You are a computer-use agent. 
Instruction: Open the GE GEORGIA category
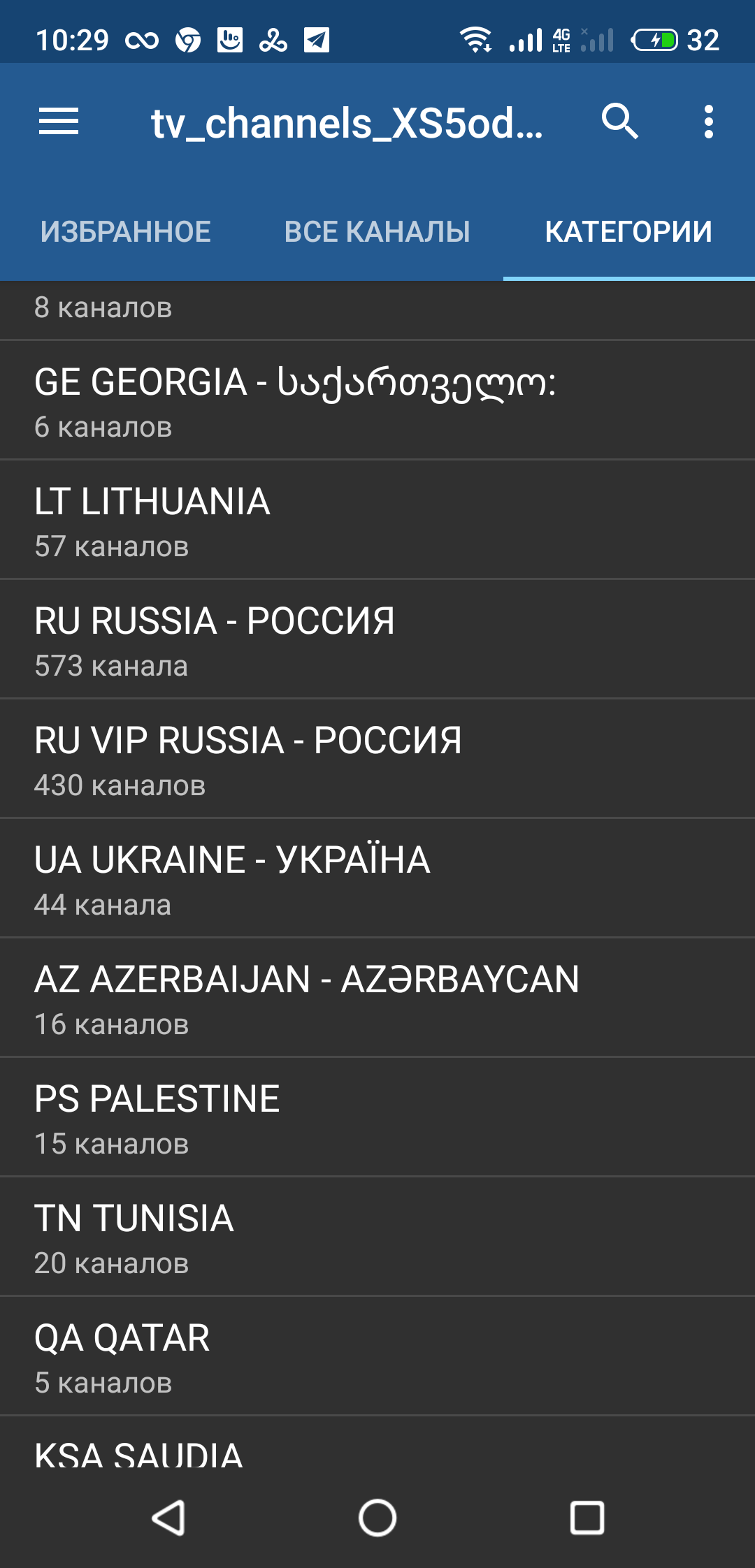(377, 400)
